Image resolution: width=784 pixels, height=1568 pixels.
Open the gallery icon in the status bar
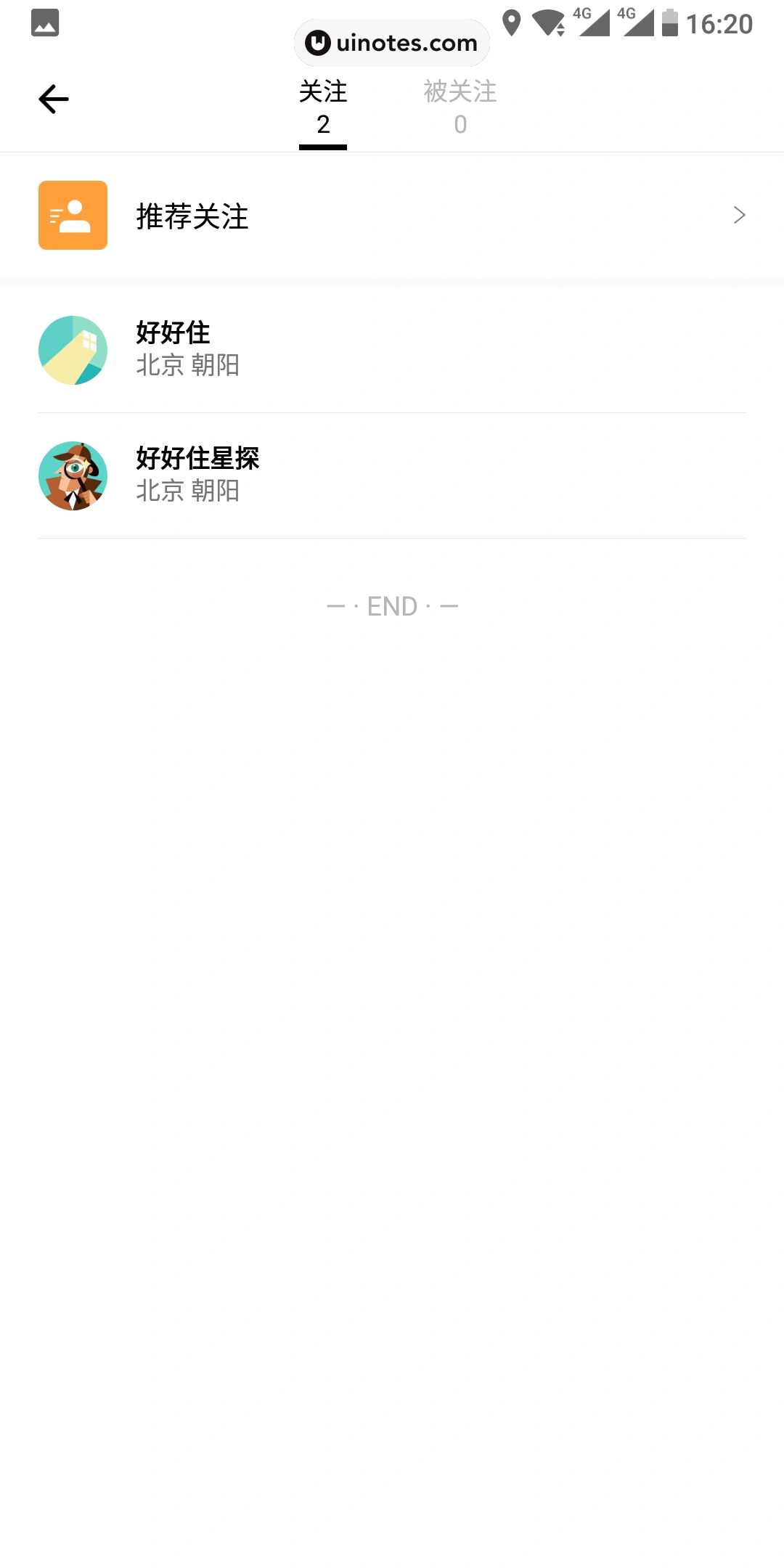44,23
